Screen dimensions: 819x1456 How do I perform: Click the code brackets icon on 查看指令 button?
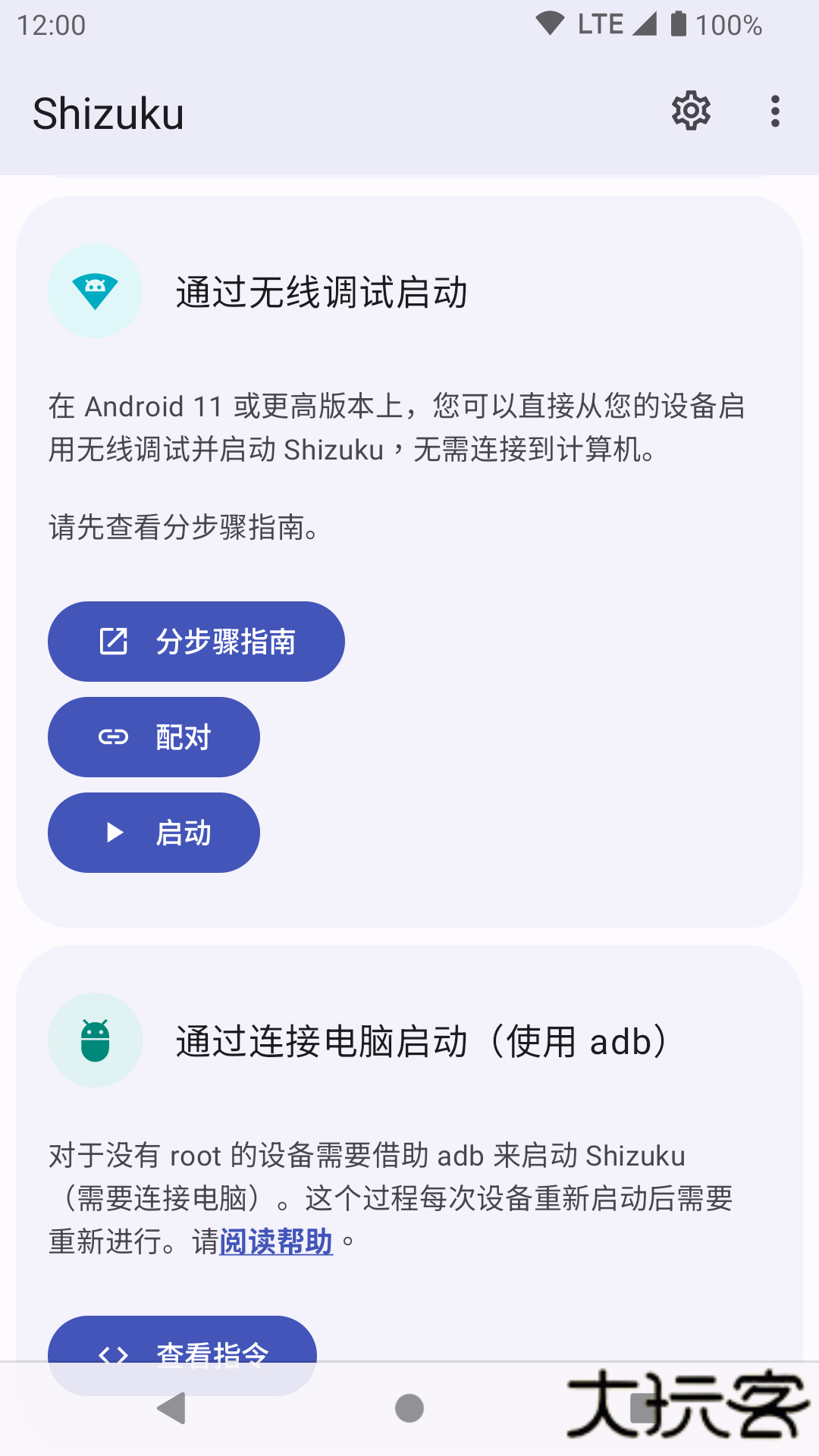point(114,1354)
